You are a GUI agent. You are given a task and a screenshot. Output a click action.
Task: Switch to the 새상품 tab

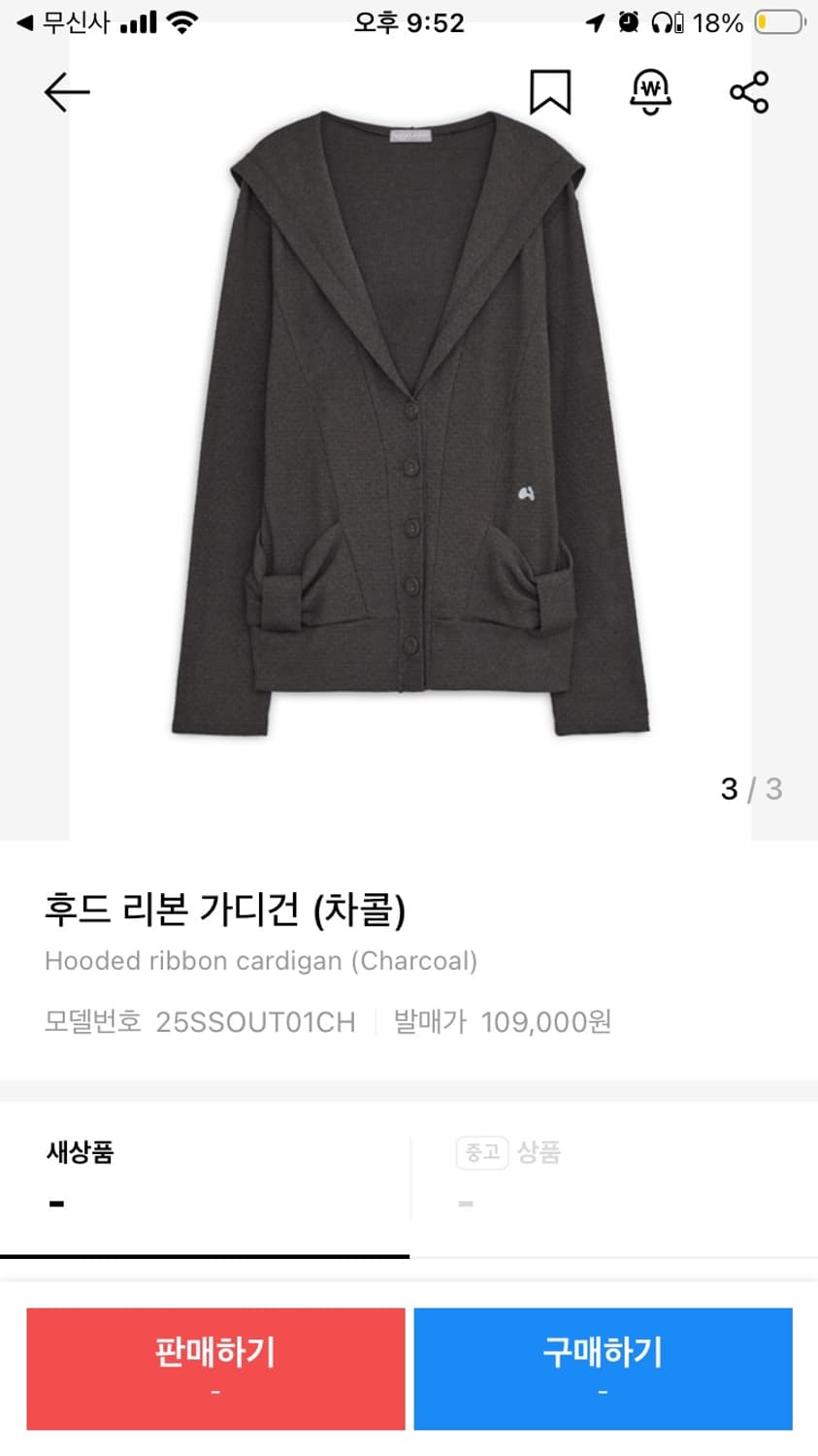[x=80, y=1153]
